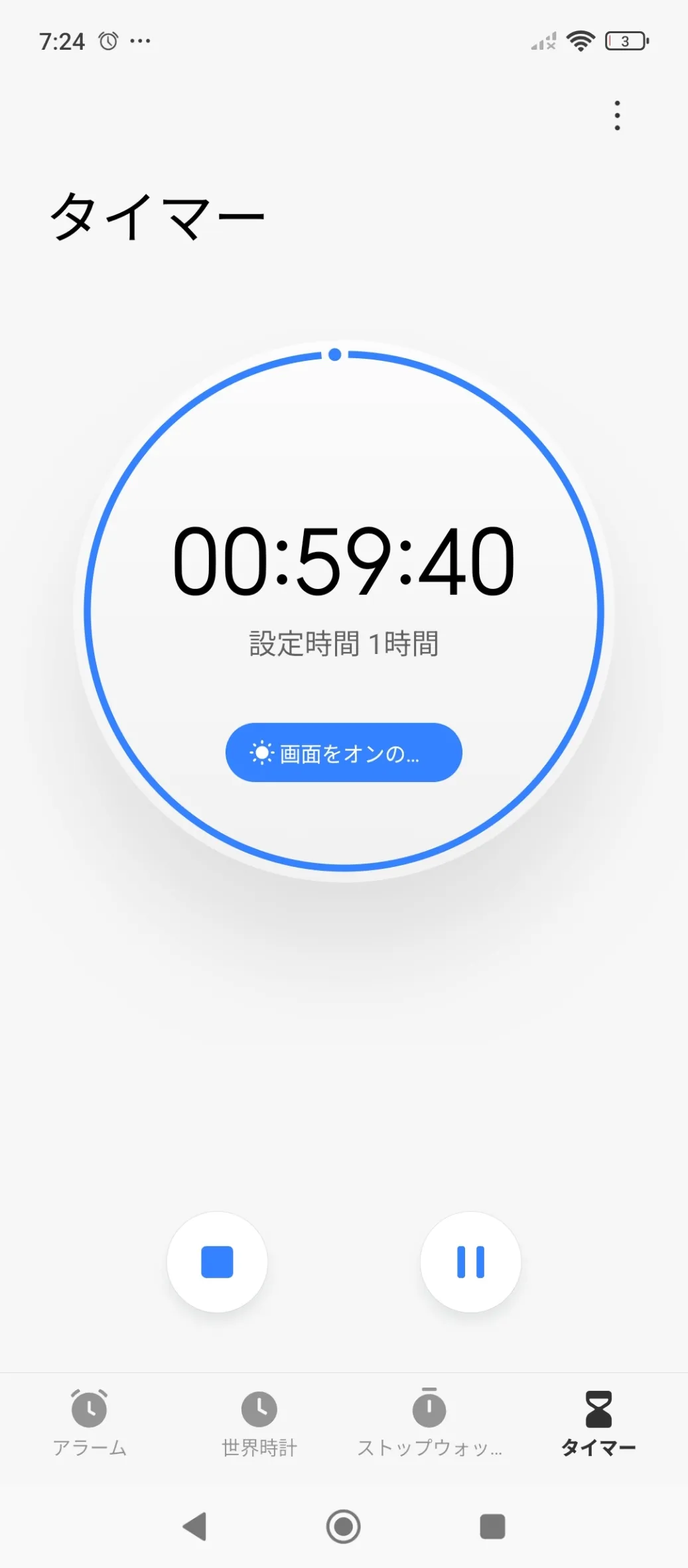The width and height of the screenshot is (688, 1568).
Task: Open the three-dot overflow menu
Action: click(x=617, y=115)
